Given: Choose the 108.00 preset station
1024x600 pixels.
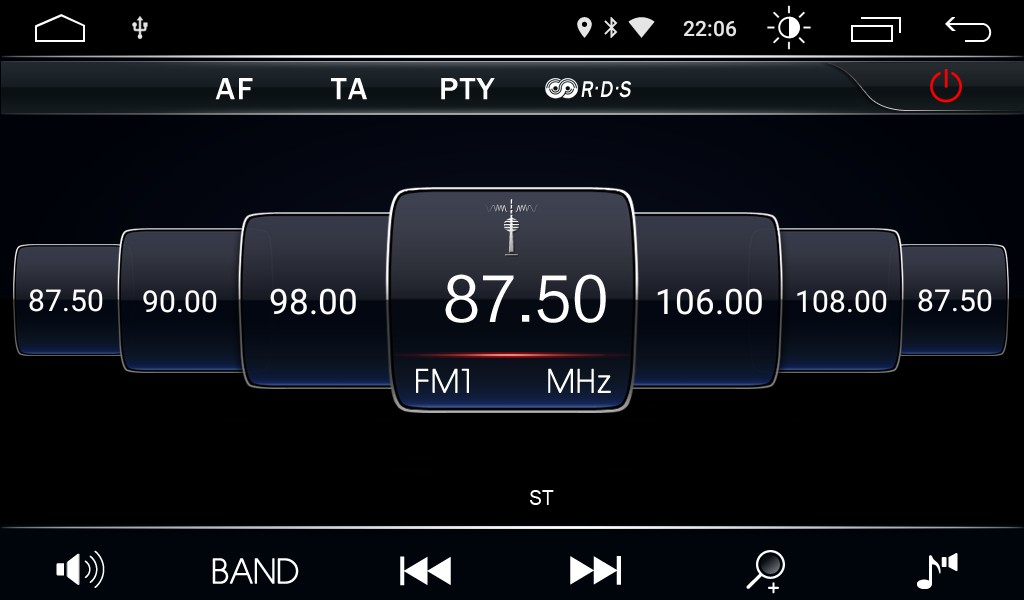Looking at the screenshot, I should [x=841, y=301].
